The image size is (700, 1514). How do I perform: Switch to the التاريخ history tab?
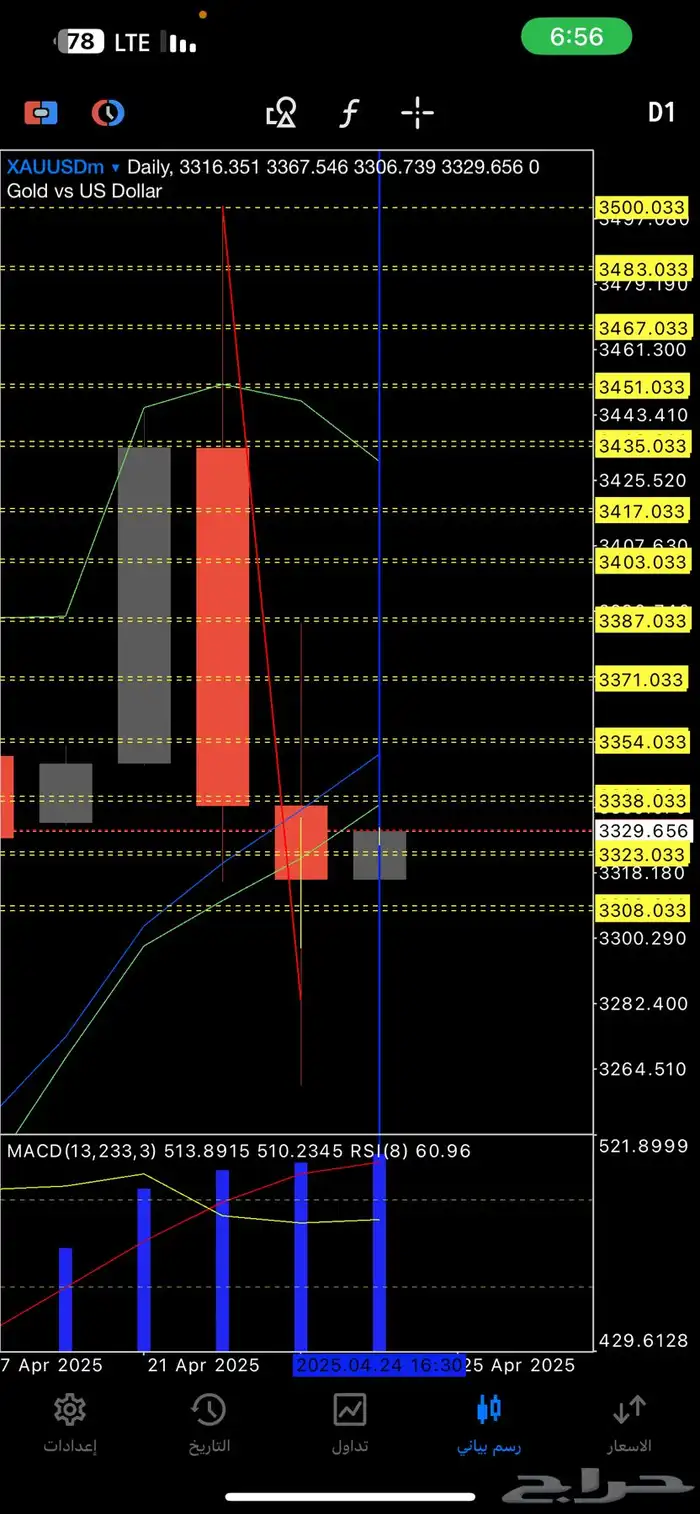click(209, 1424)
